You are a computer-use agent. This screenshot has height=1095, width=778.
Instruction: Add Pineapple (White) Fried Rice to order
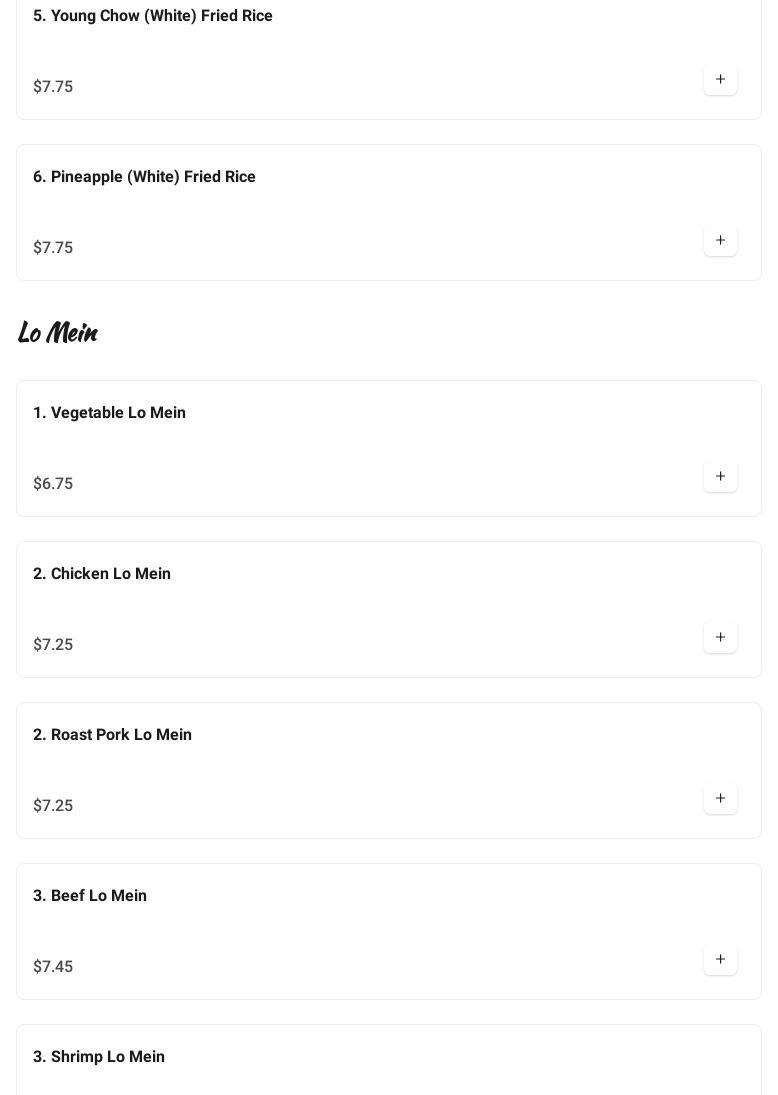click(720, 241)
